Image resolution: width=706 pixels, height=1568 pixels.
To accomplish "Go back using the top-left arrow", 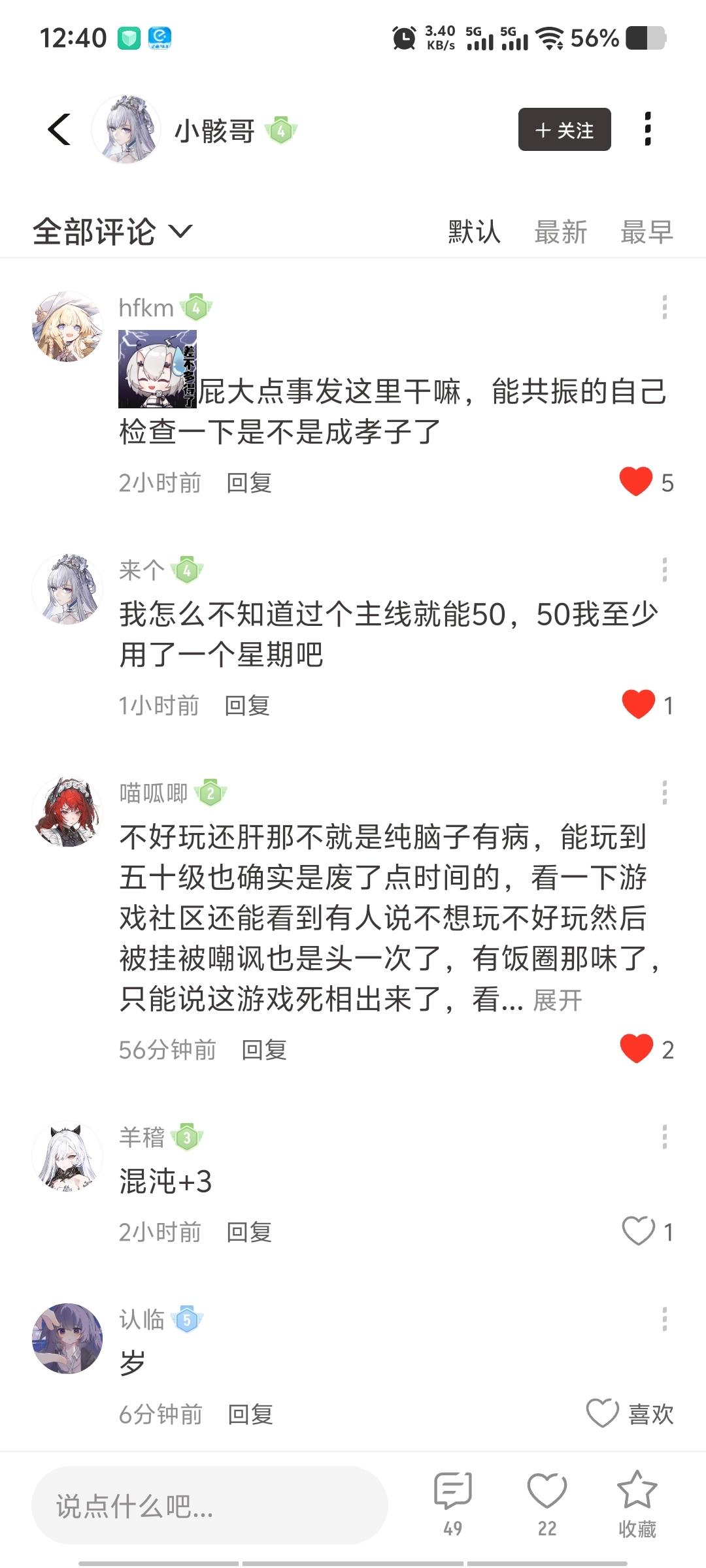I will 59,129.
